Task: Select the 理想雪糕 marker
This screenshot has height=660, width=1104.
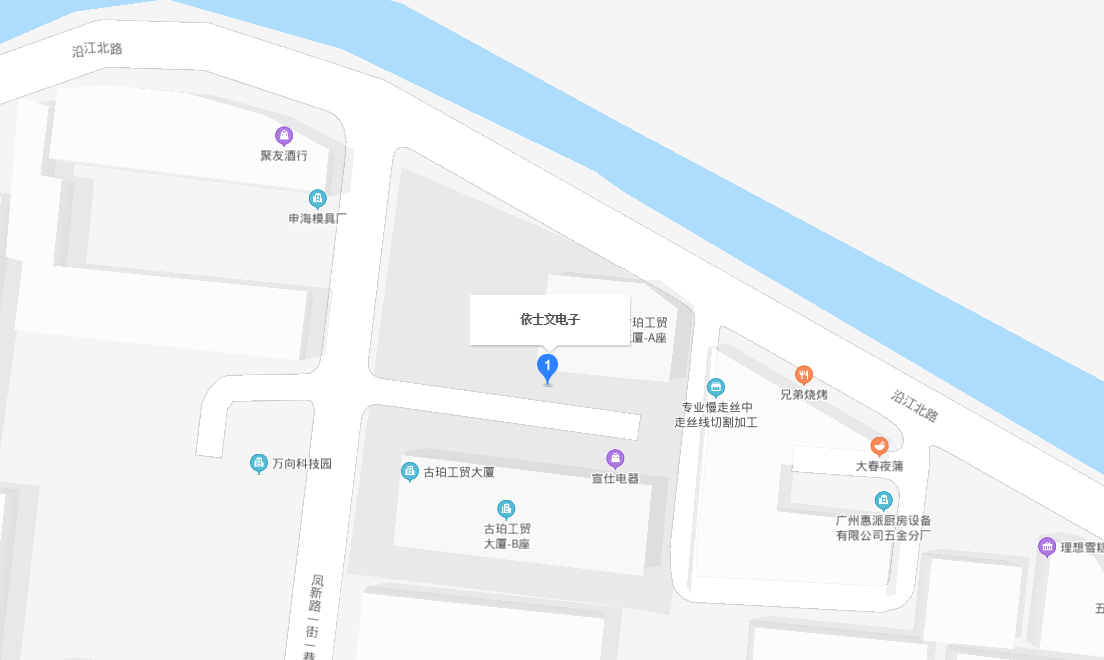Action: pyautogui.click(x=1047, y=547)
